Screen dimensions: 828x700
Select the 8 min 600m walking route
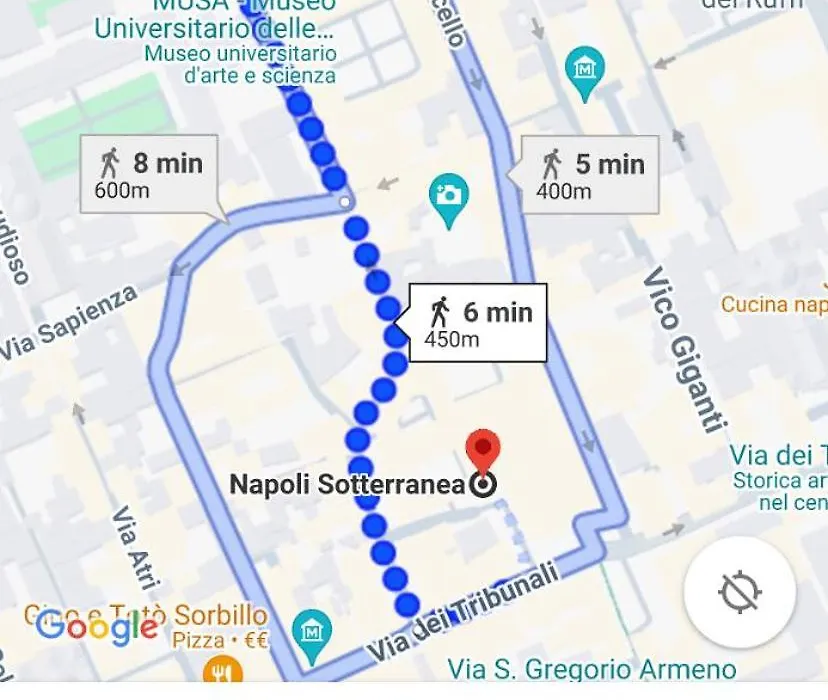point(150,174)
